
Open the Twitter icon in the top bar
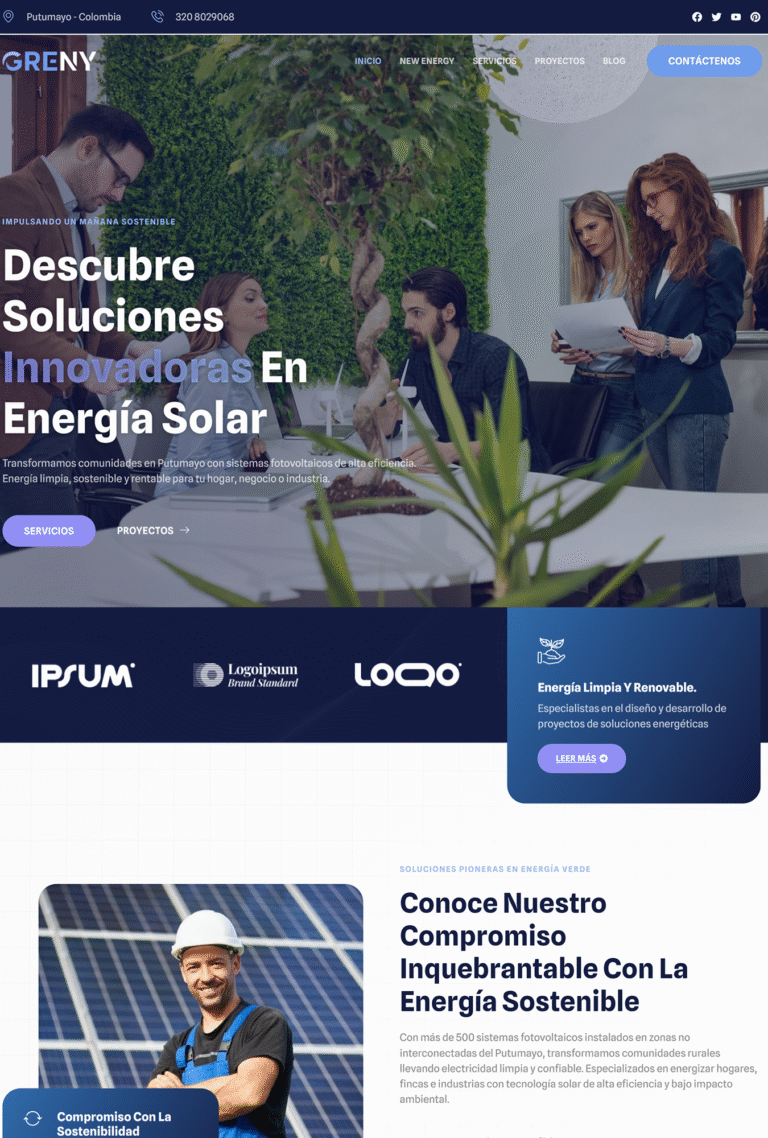pyautogui.click(x=716, y=17)
